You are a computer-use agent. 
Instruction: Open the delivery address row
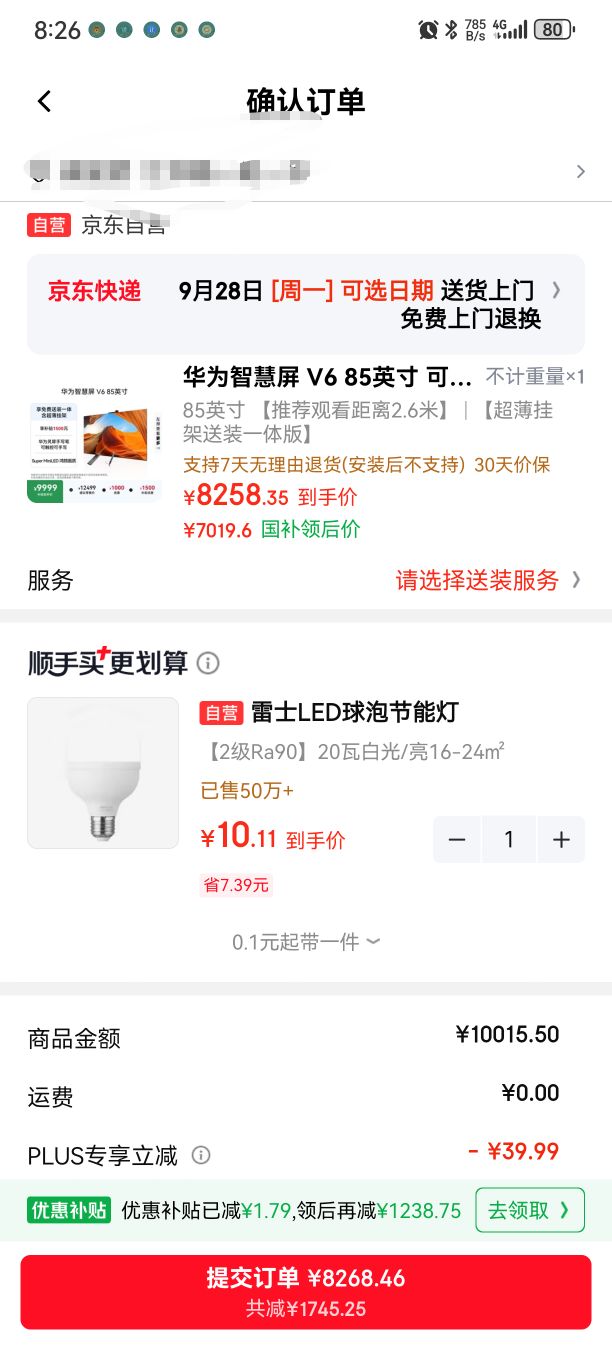[306, 172]
